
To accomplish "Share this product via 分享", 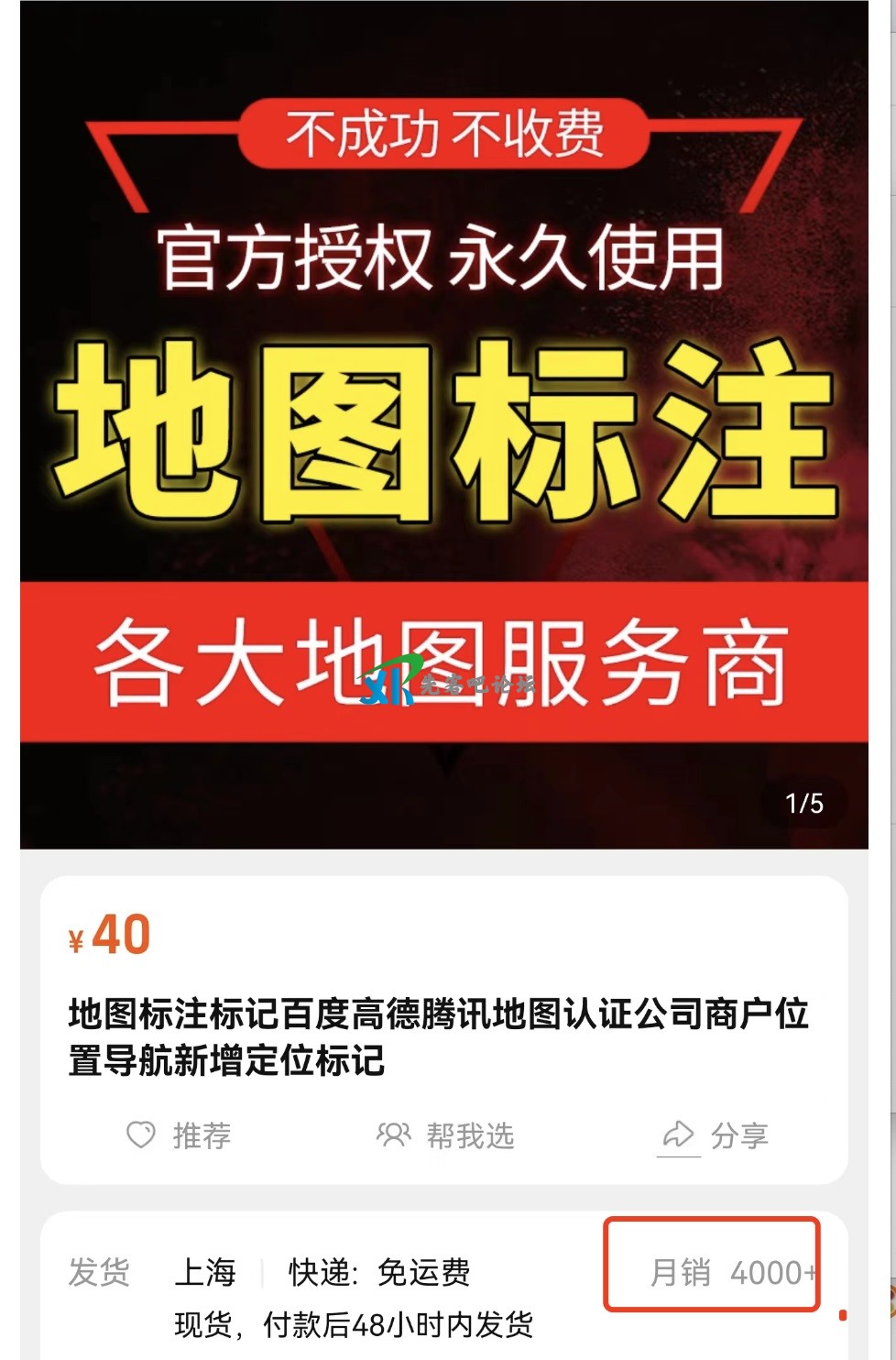I will point(716,1135).
